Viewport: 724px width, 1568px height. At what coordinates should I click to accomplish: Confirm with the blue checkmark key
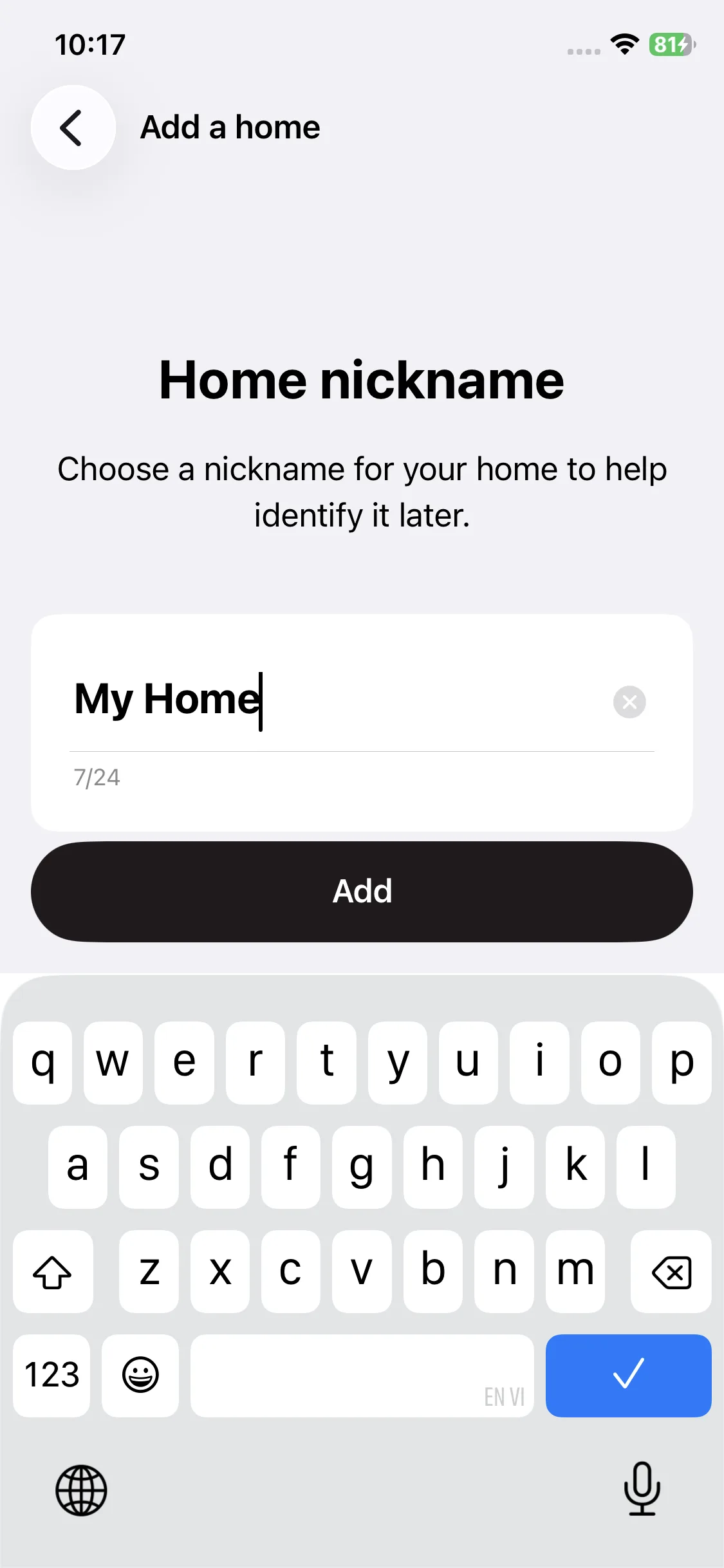[628, 1375]
